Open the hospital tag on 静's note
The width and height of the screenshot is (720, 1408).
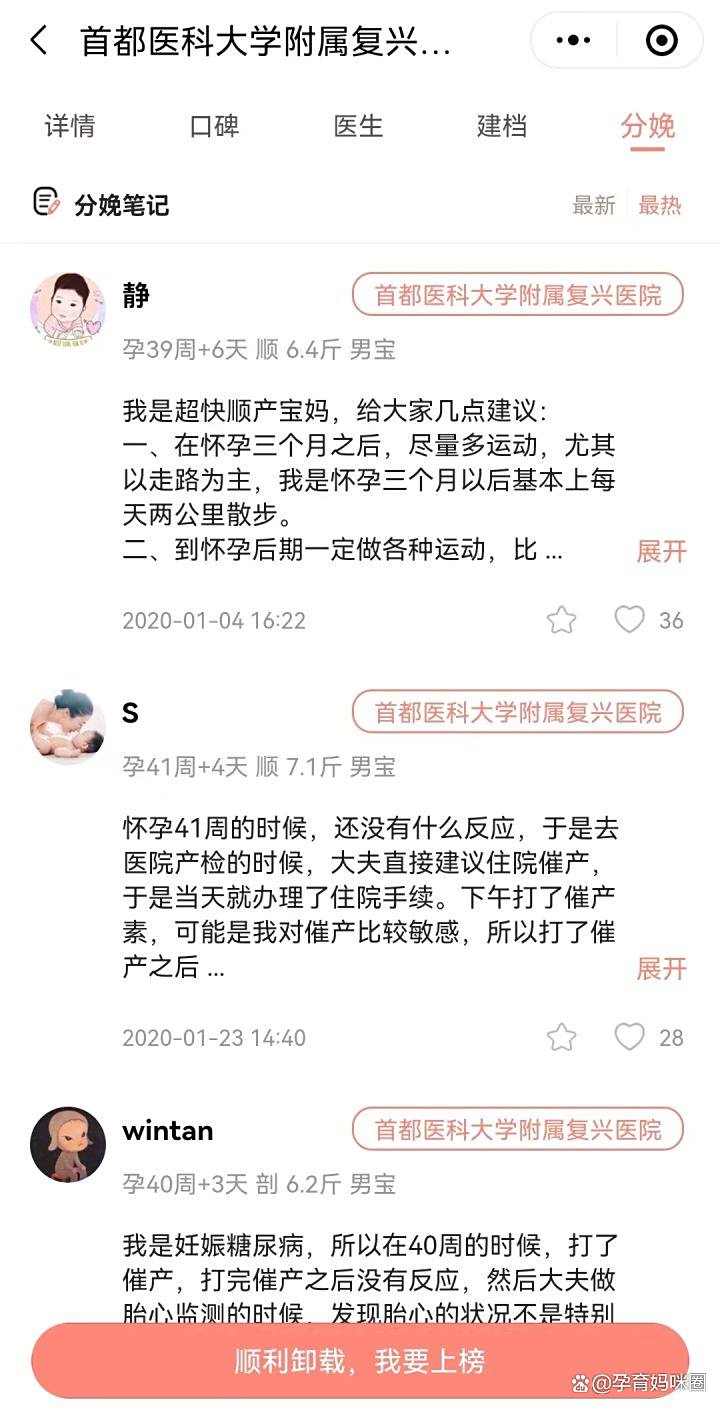coord(518,295)
